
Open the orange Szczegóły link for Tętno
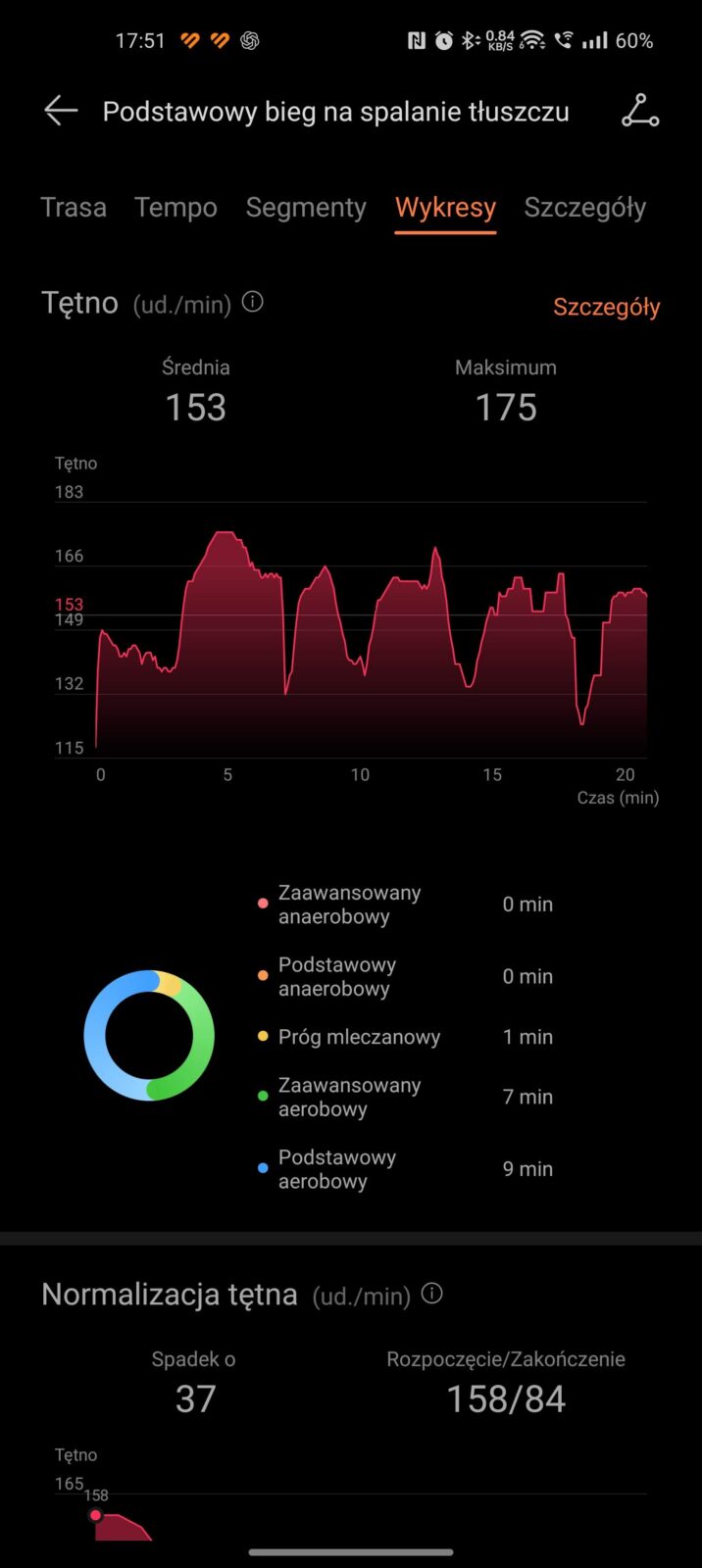[606, 307]
